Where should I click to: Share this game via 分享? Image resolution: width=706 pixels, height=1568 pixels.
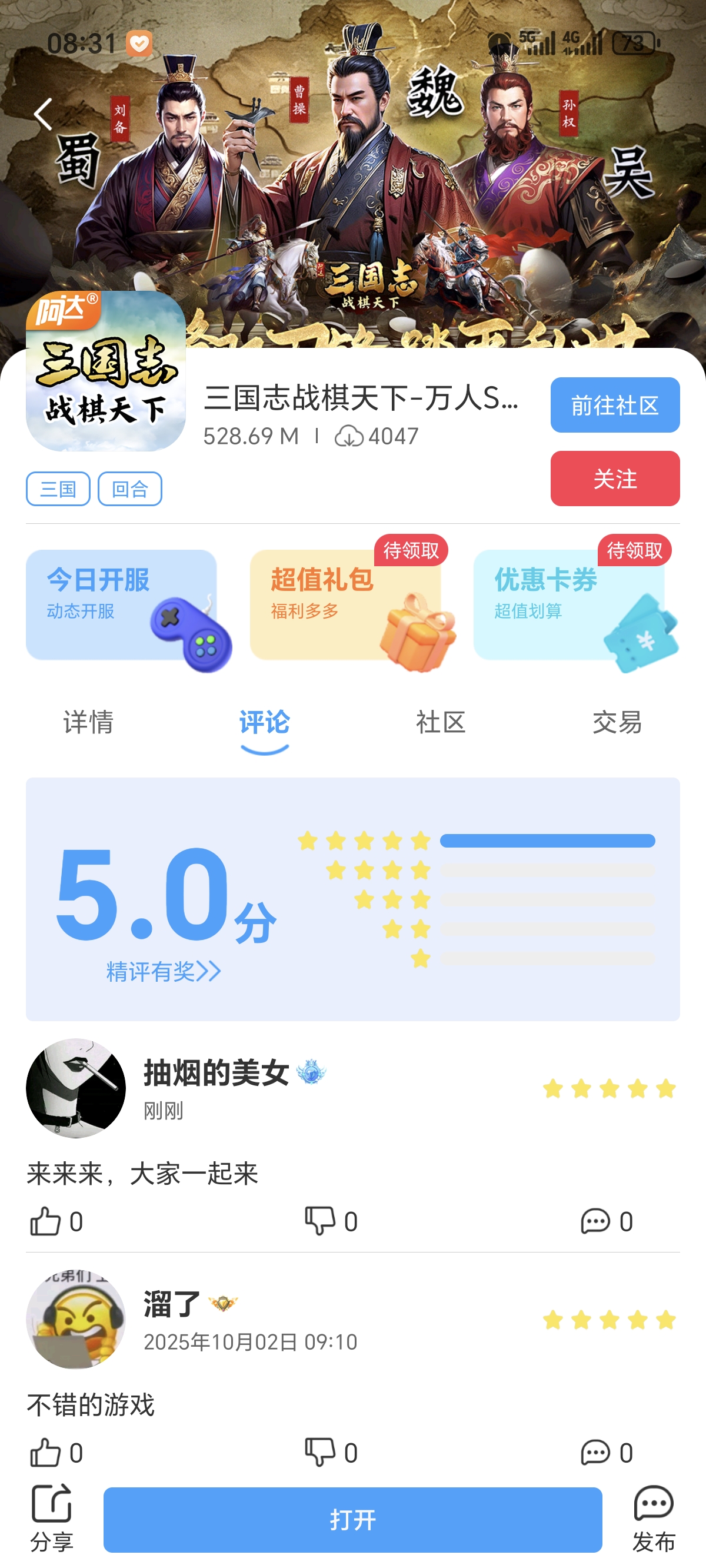click(x=52, y=1518)
